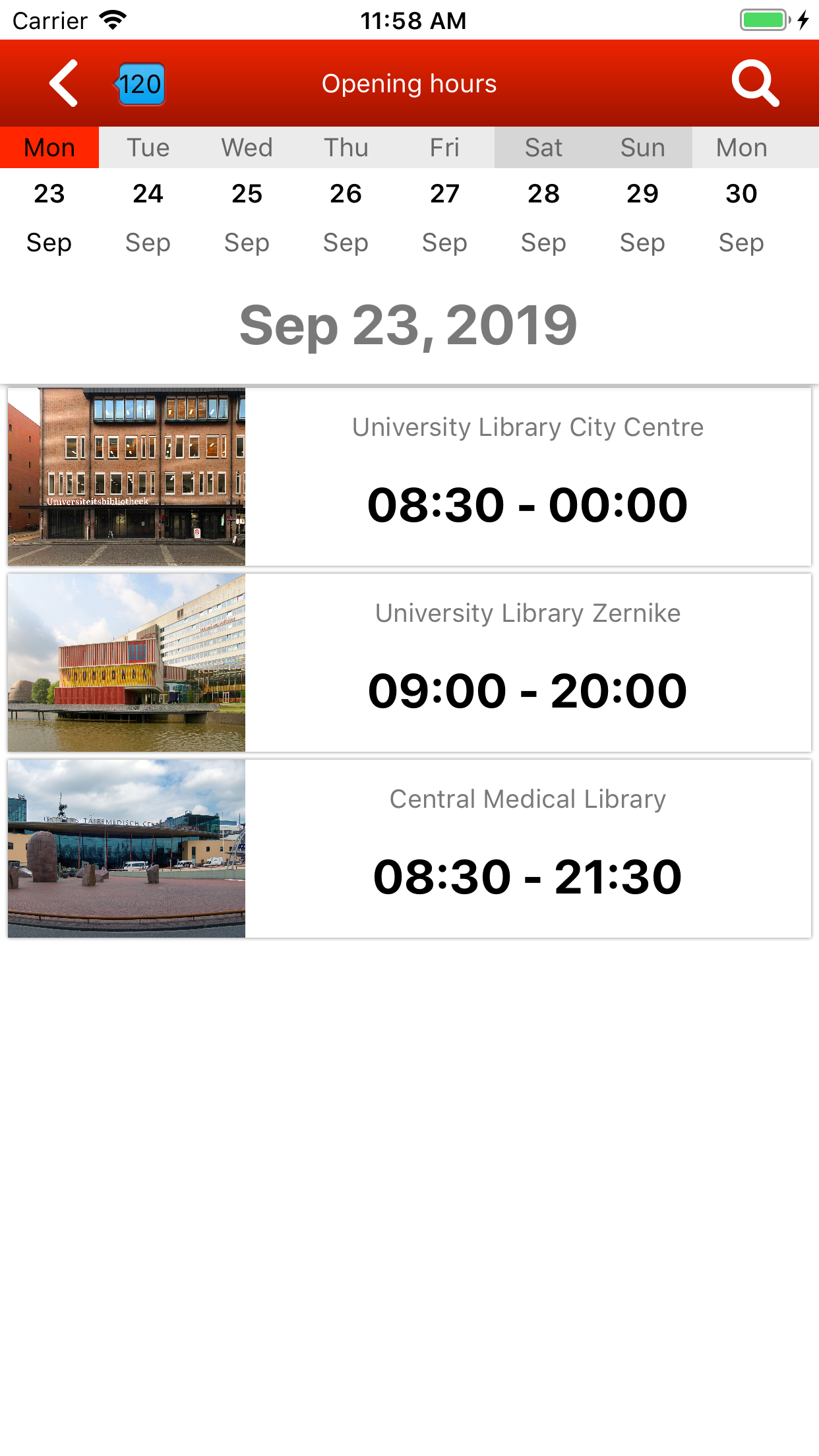
Task: Choose Thu 26 Sep
Action: tap(346, 196)
